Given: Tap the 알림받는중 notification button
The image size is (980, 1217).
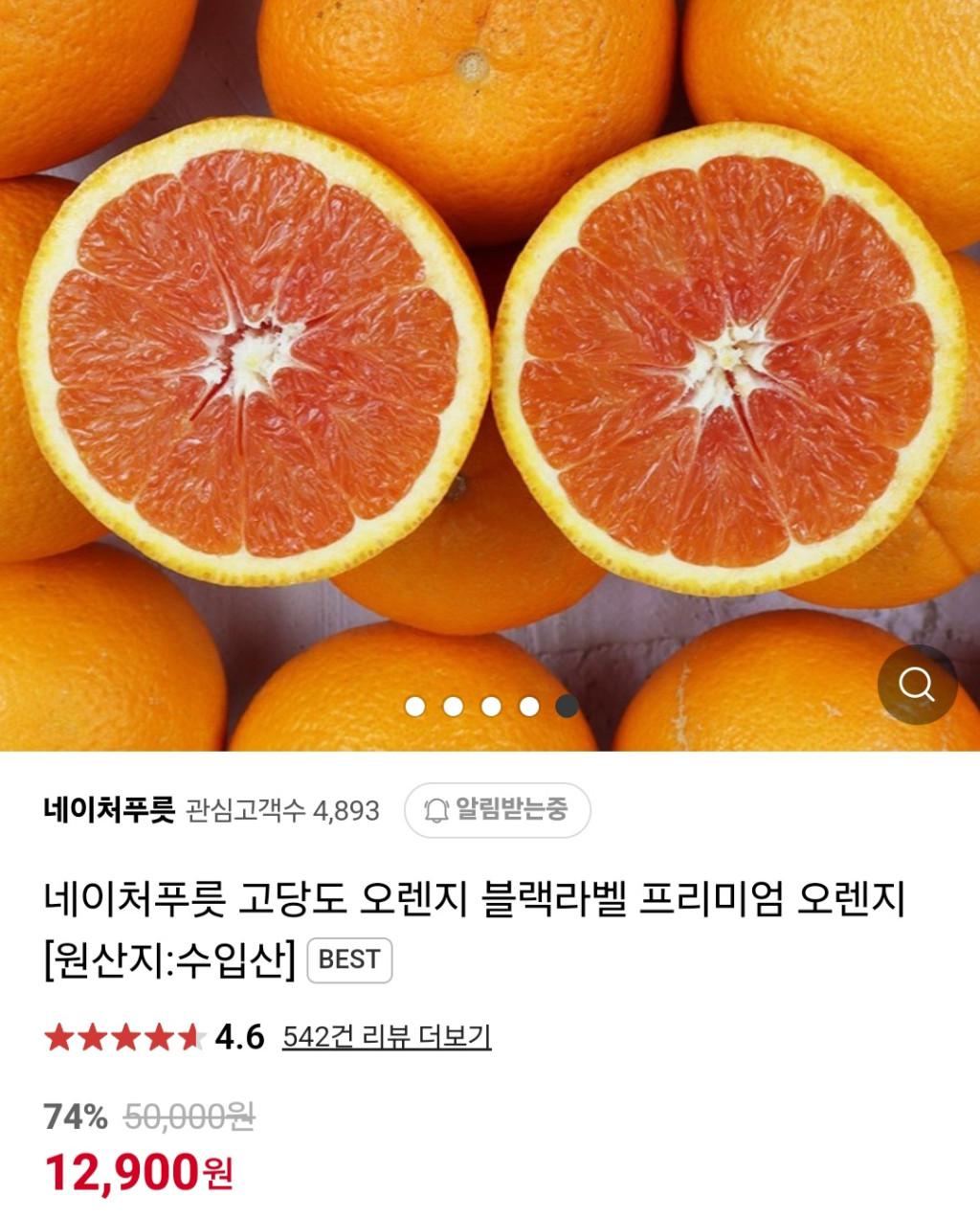Looking at the screenshot, I should tap(497, 810).
